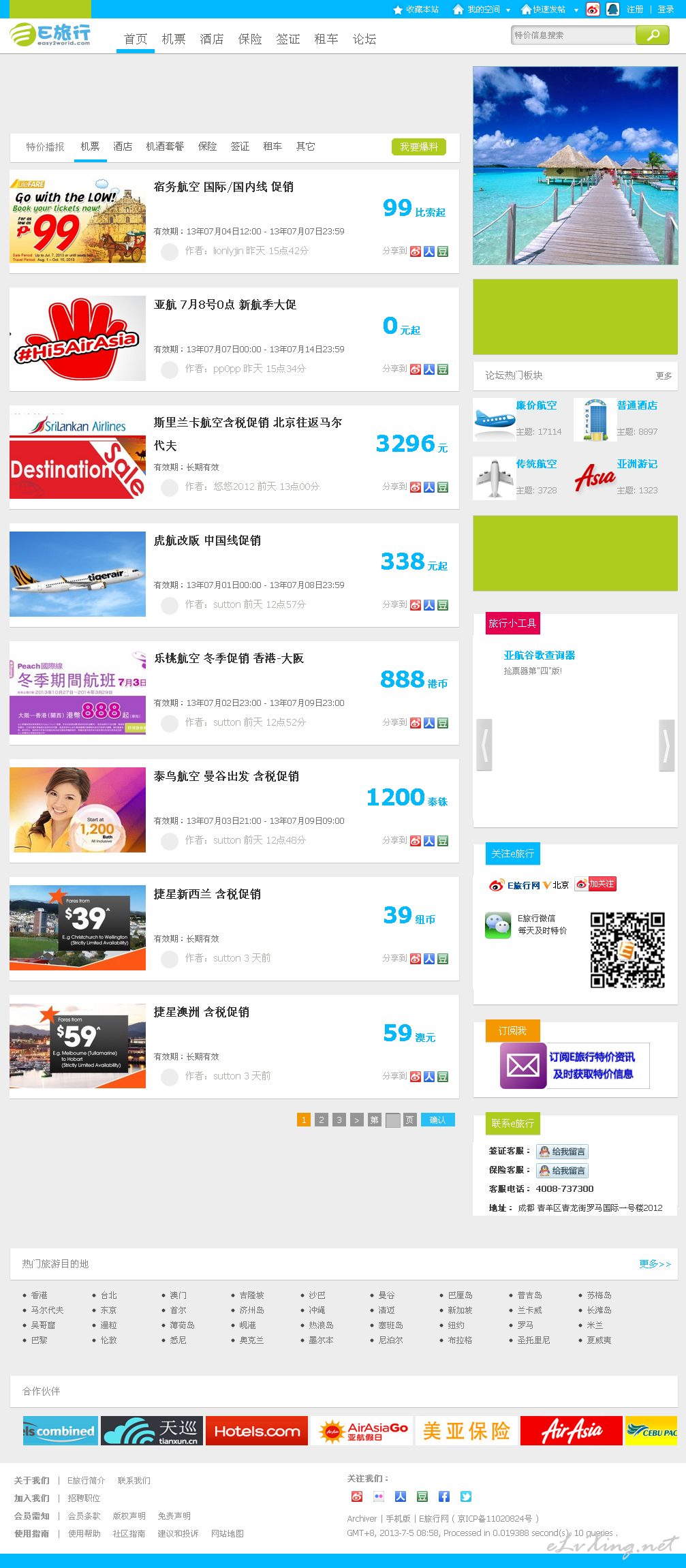Tap the 特价信息搜索 search field
Viewport: 686px width, 1568px height.
(573, 35)
